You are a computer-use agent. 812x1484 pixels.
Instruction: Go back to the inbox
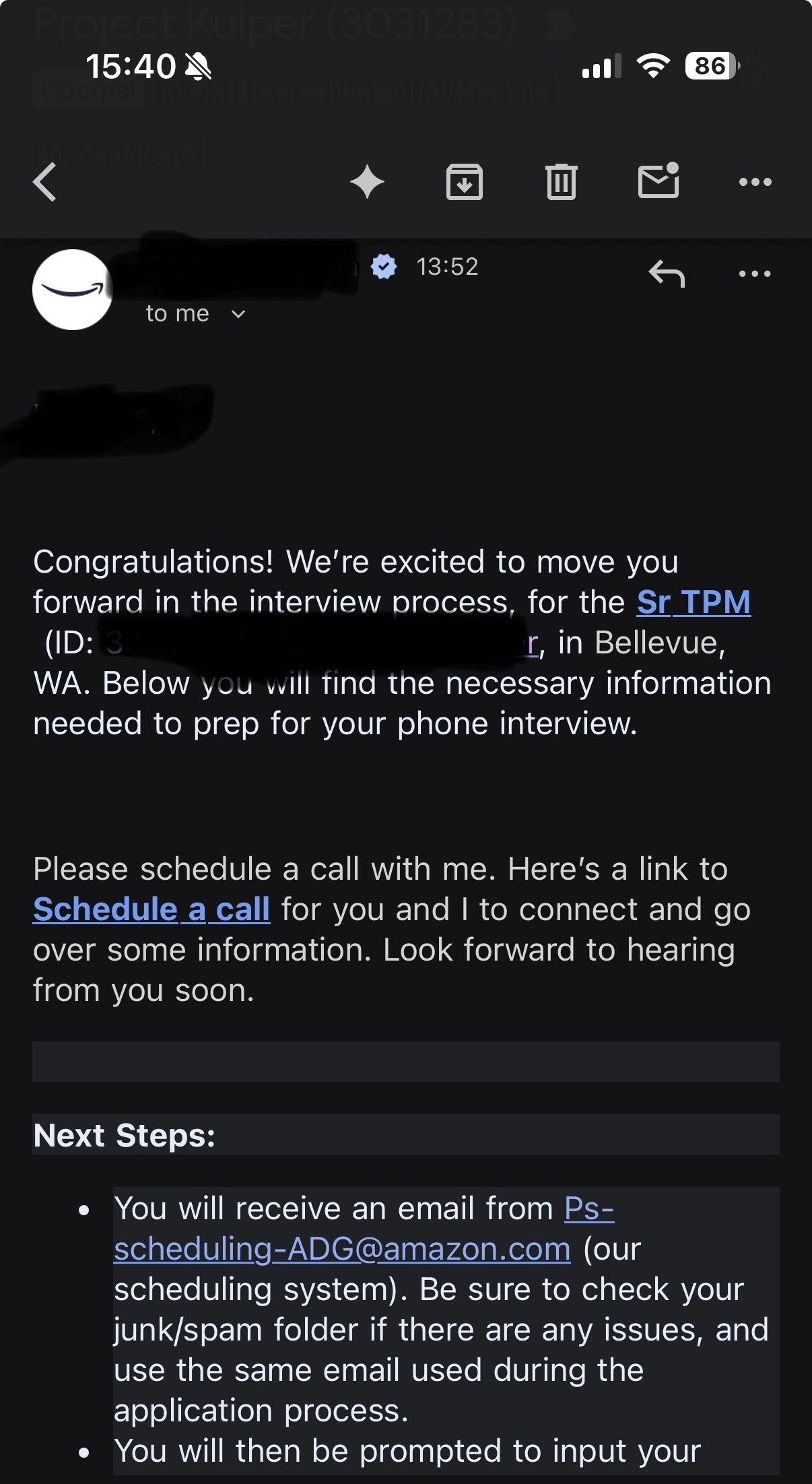(45, 183)
